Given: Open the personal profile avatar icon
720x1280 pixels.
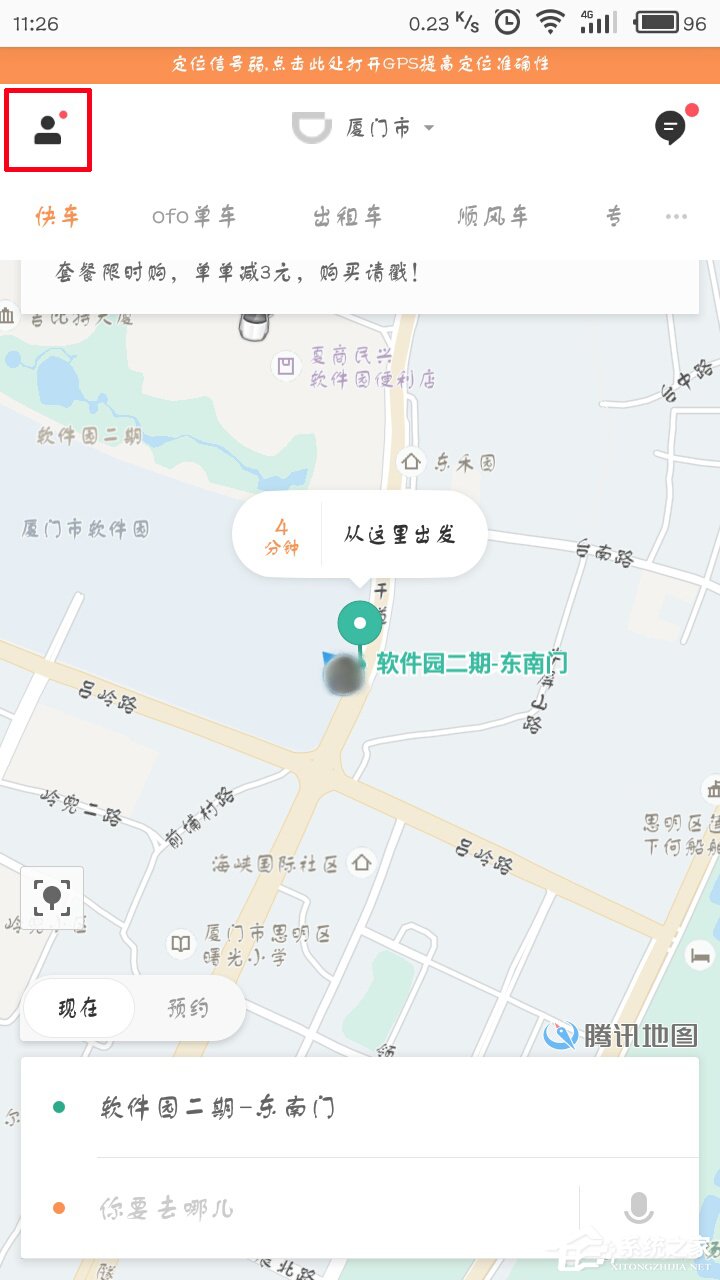Looking at the screenshot, I should [47, 128].
